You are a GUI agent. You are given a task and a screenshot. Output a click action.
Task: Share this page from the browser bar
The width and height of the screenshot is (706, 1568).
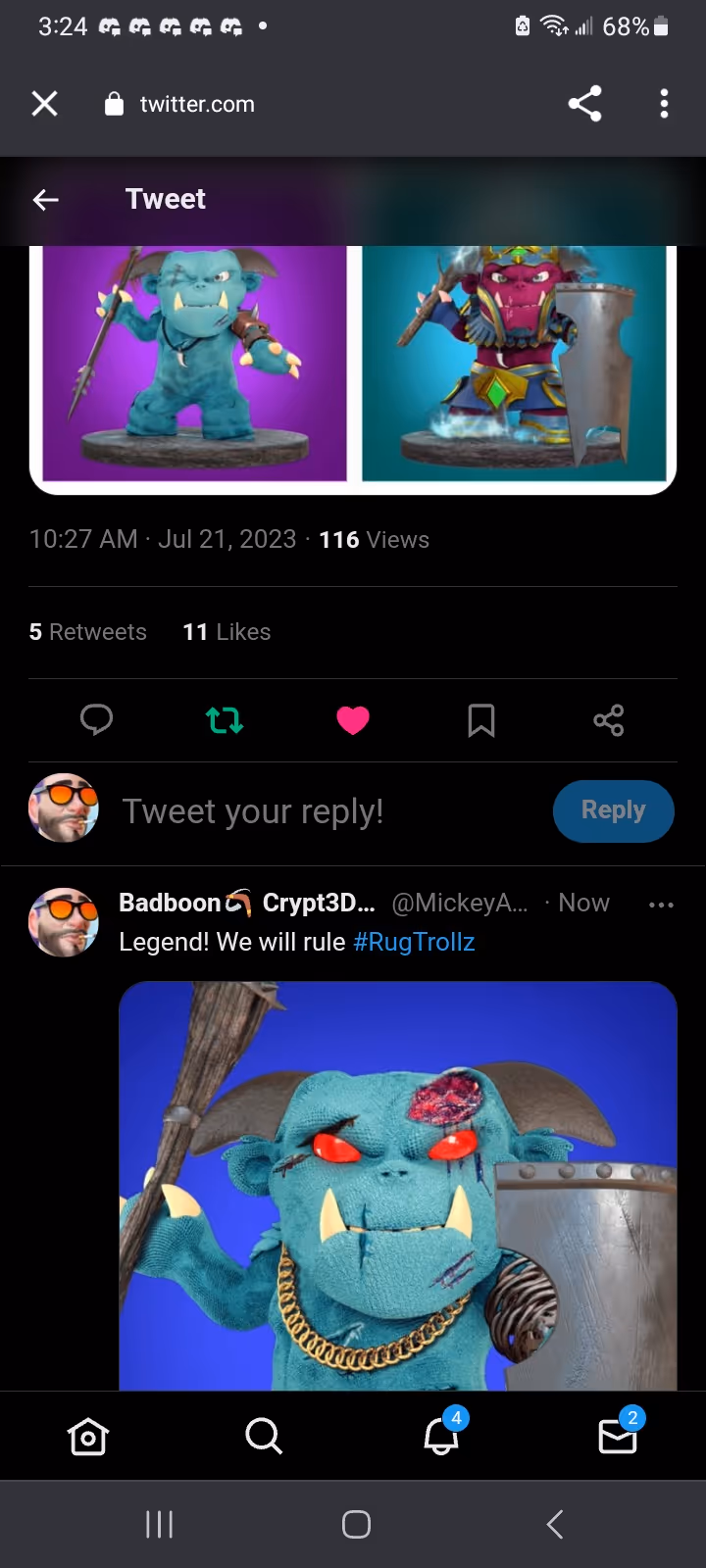point(584,103)
